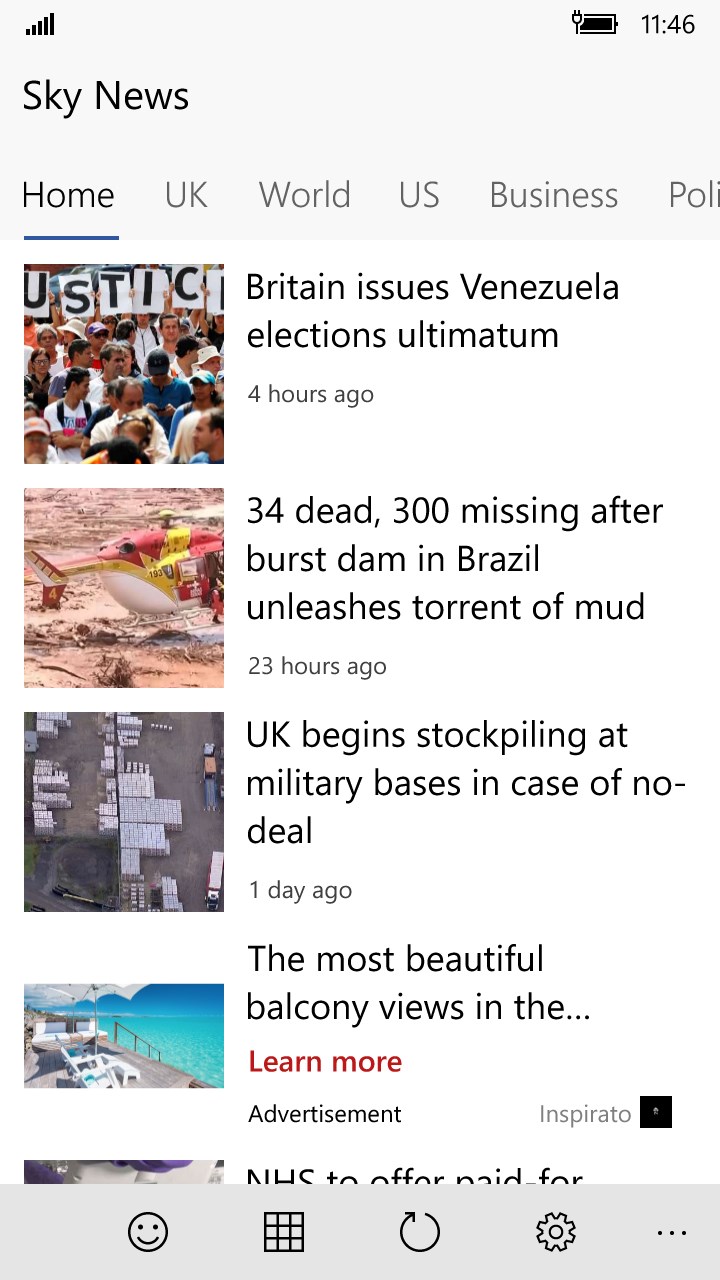Viewport: 720px width, 1280px height.
Task: Select the US tab
Action: 419,195
